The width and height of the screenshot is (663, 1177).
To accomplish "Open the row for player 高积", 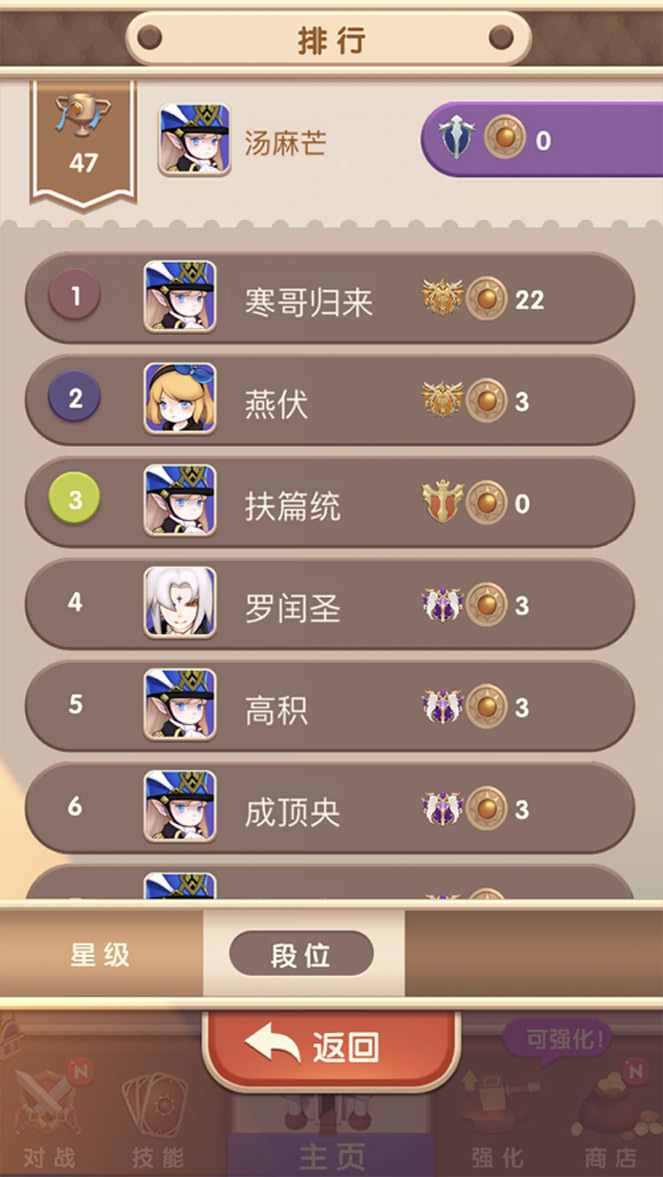I will click(x=330, y=706).
